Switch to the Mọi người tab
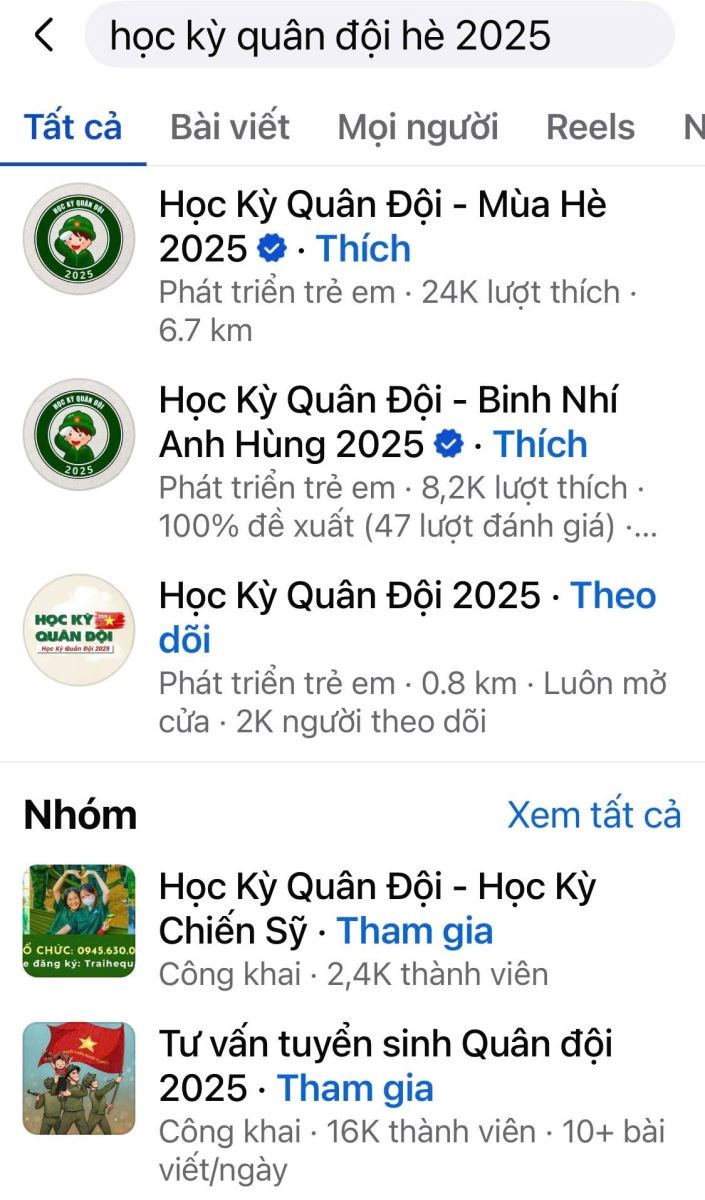This screenshot has width=705, height=1200. click(417, 127)
